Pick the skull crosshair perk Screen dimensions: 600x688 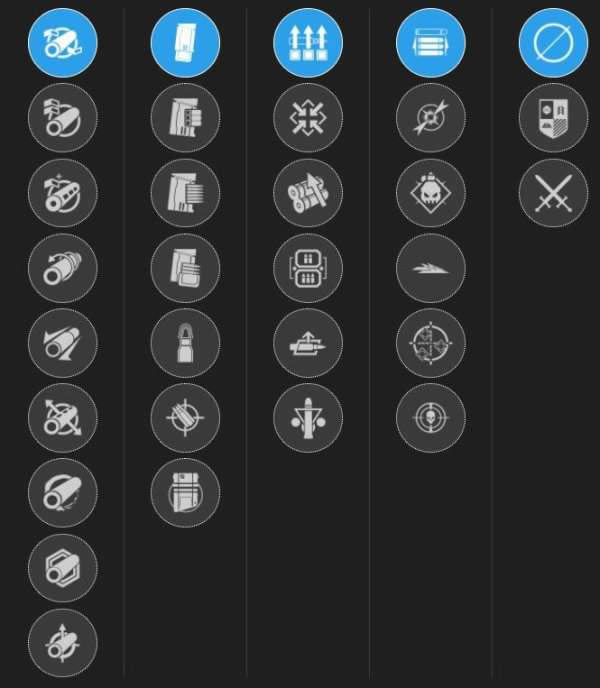coord(430,418)
